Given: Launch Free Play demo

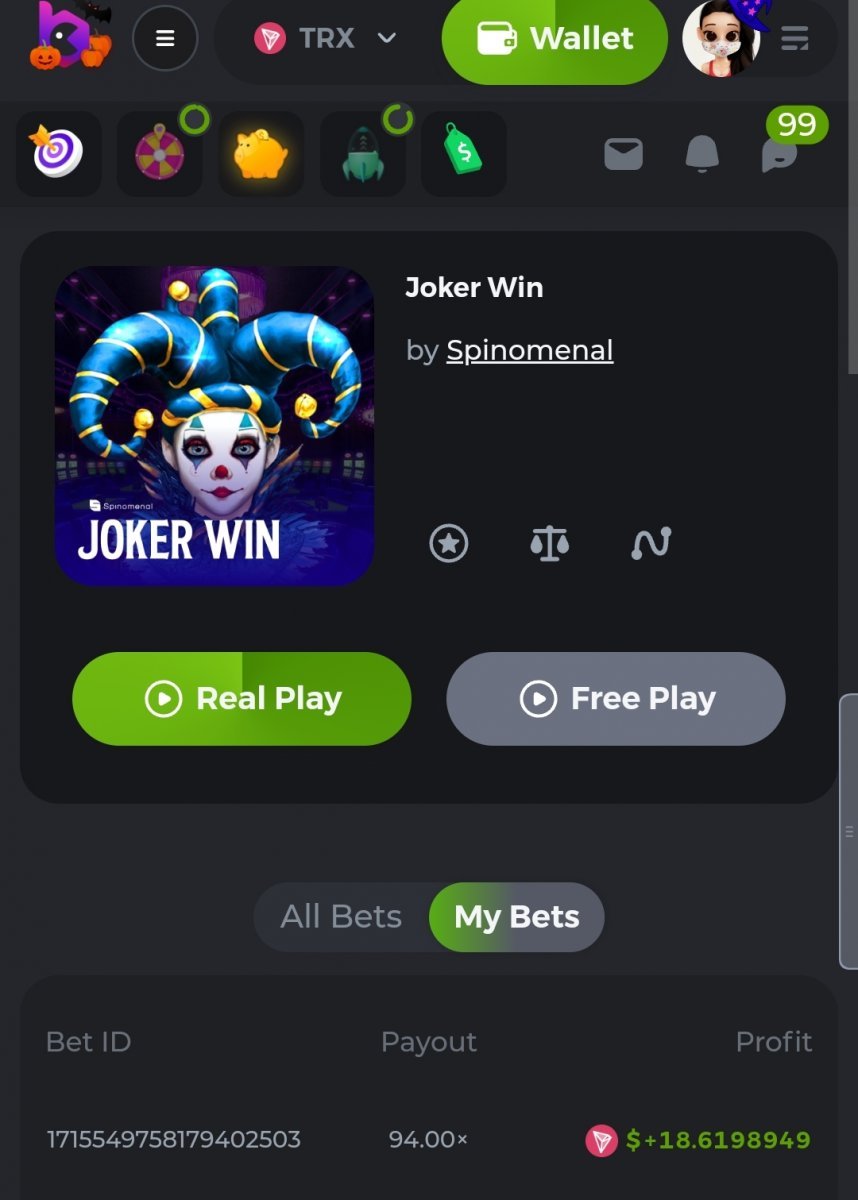Looking at the screenshot, I should (x=616, y=698).
